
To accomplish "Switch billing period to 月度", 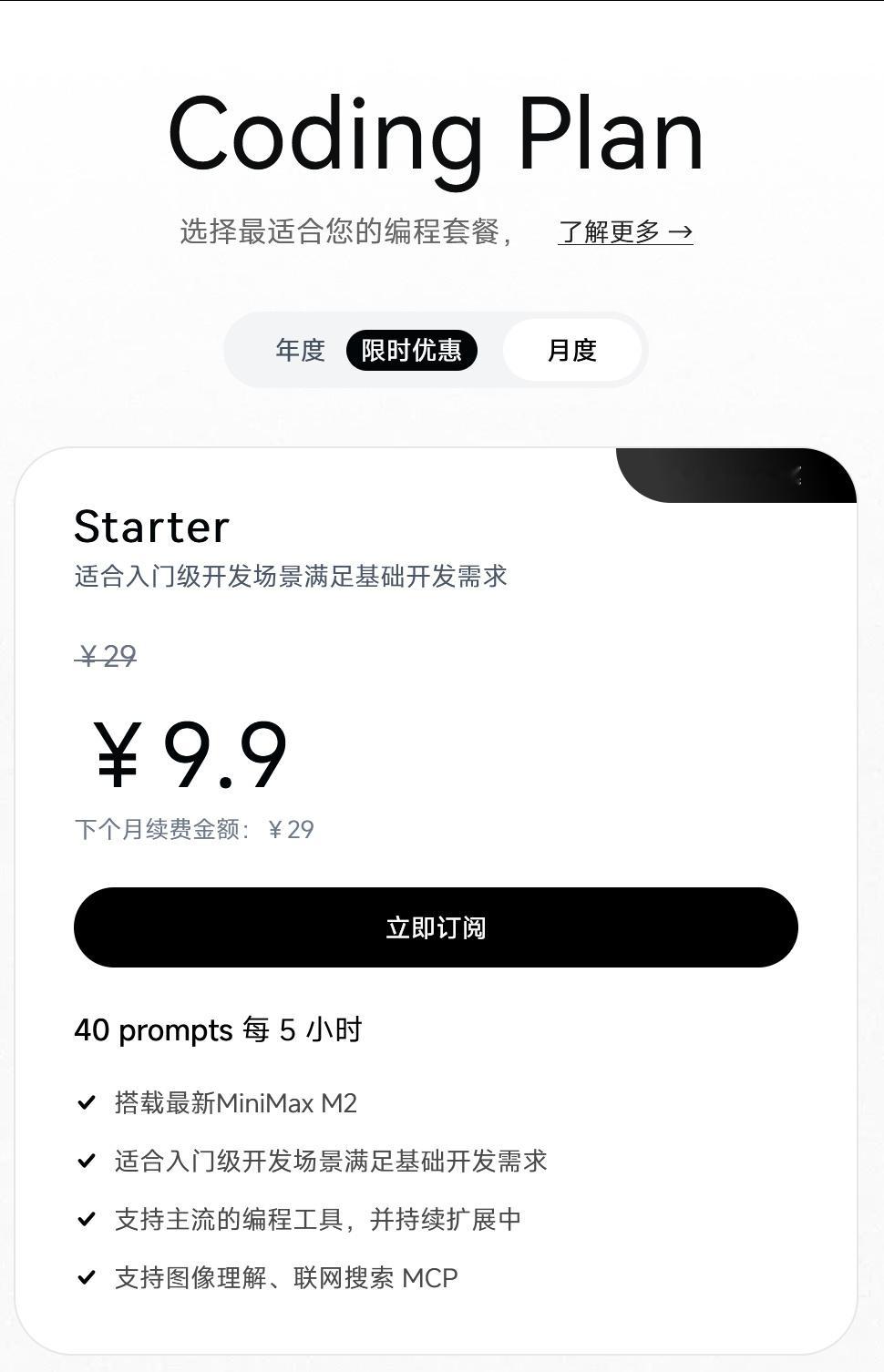I will [574, 350].
